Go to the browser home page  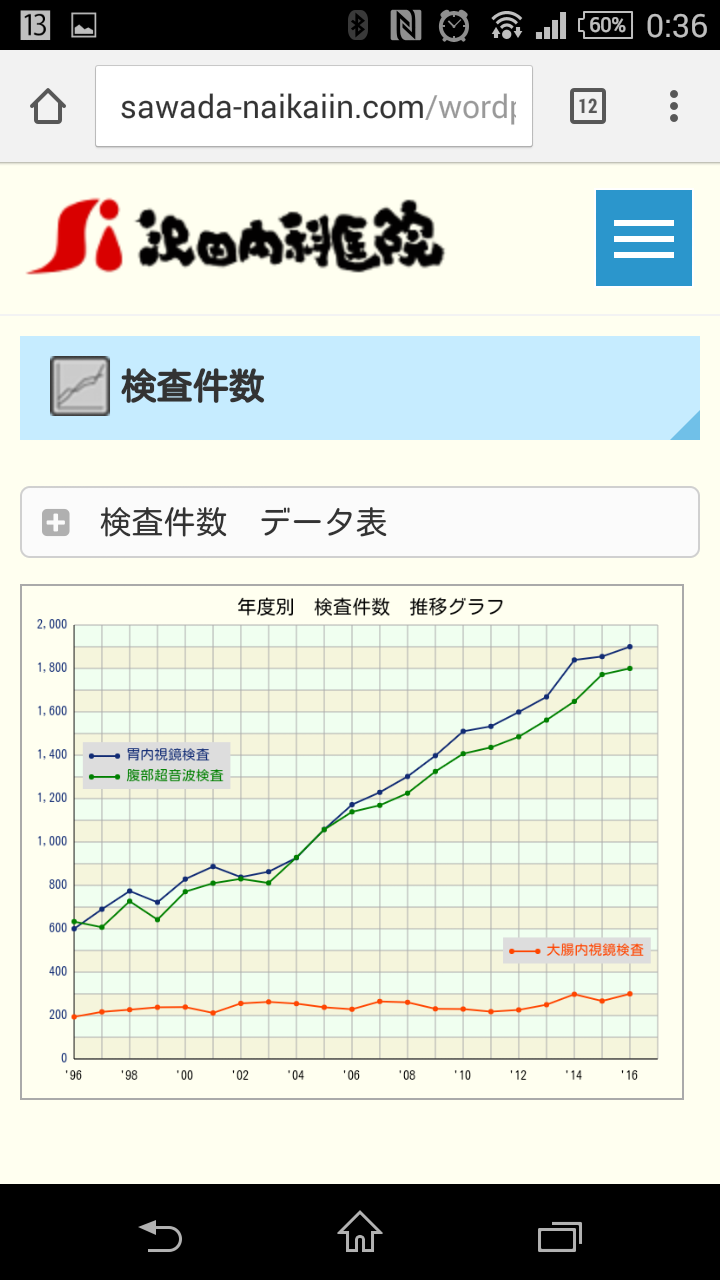[48, 106]
